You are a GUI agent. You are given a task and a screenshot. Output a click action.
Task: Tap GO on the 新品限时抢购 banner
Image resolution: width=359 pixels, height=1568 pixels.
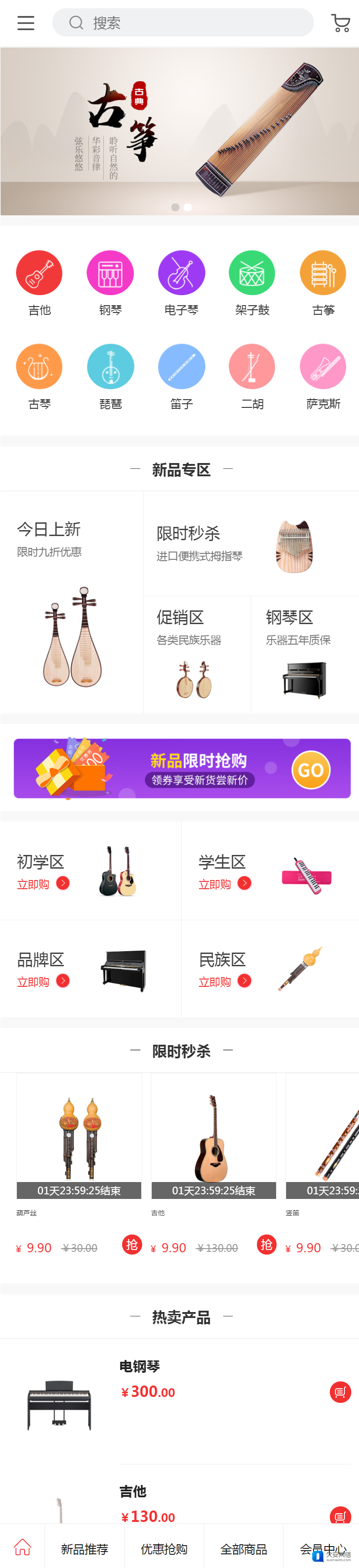pyautogui.click(x=310, y=770)
